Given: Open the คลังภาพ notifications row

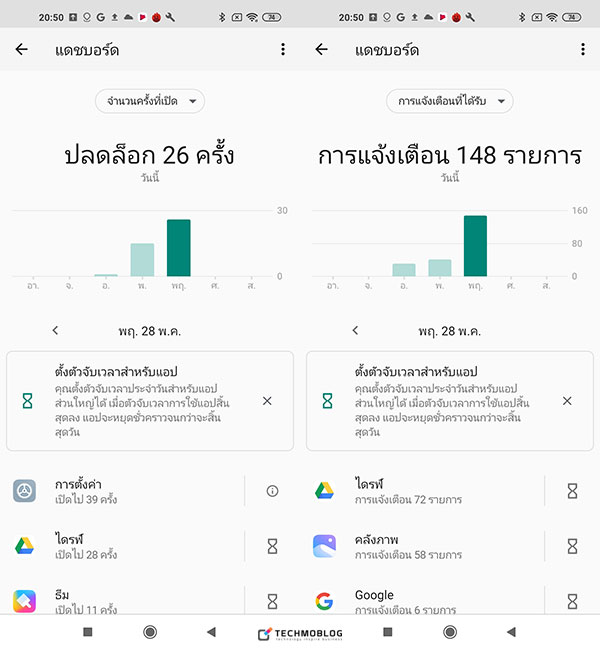Looking at the screenshot, I should click(420, 546).
